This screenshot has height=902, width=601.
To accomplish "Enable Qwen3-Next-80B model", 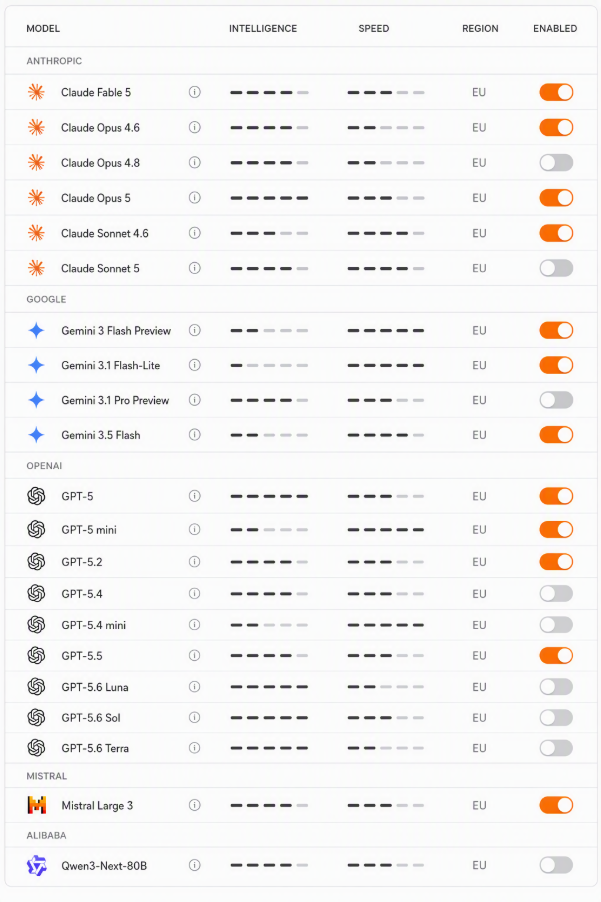I will coord(556,865).
